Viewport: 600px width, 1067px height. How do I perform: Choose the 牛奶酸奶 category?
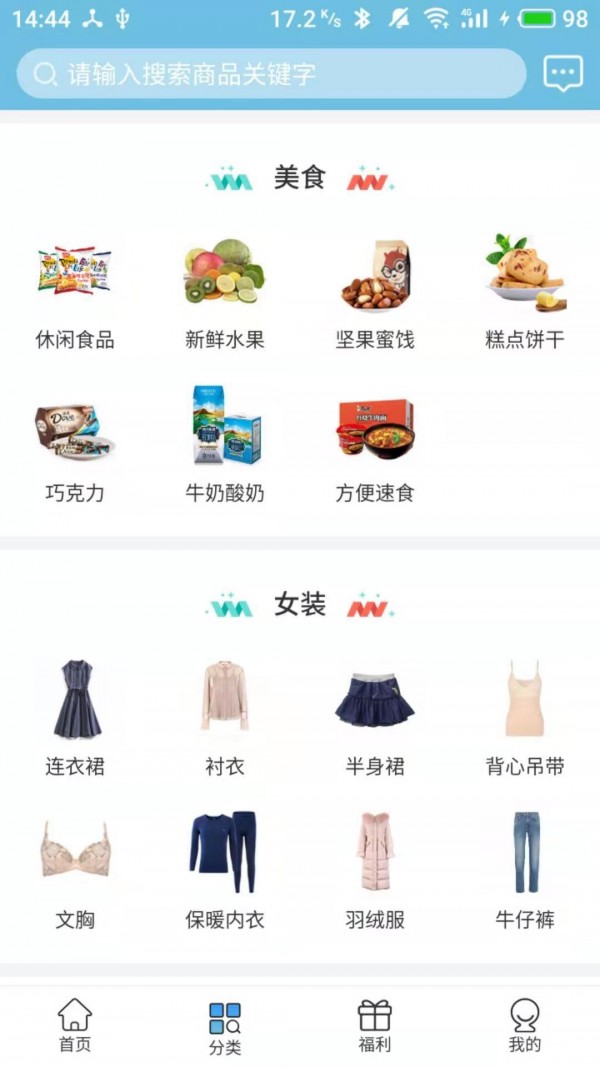[225, 446]
